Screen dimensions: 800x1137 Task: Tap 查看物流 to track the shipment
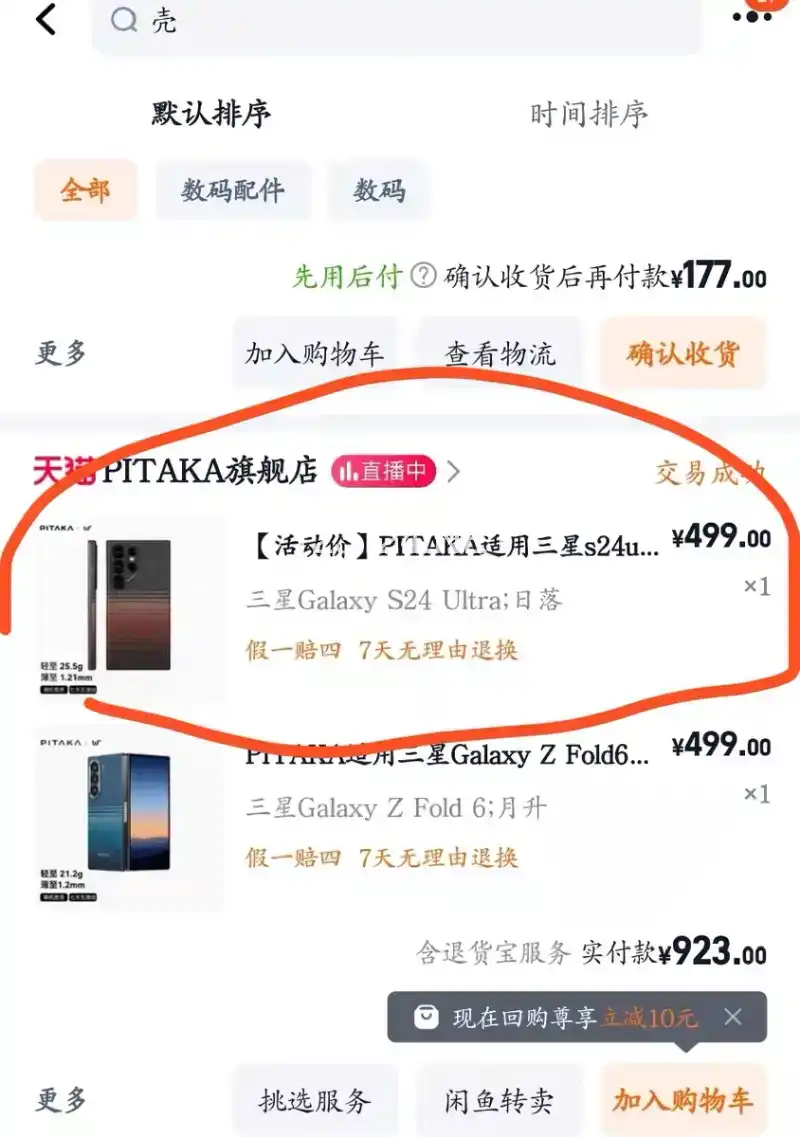point(500,353)
